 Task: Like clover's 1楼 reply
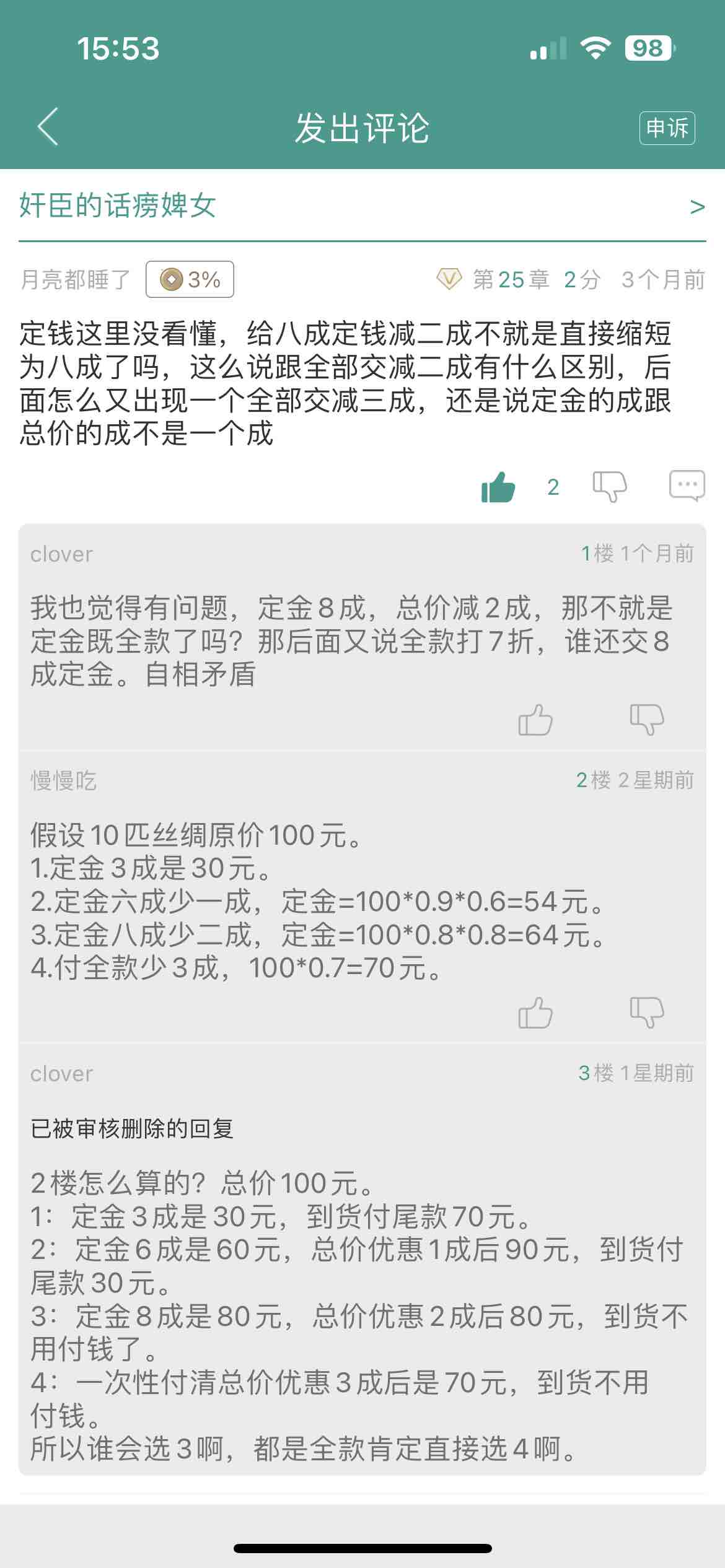pos(535,720)
